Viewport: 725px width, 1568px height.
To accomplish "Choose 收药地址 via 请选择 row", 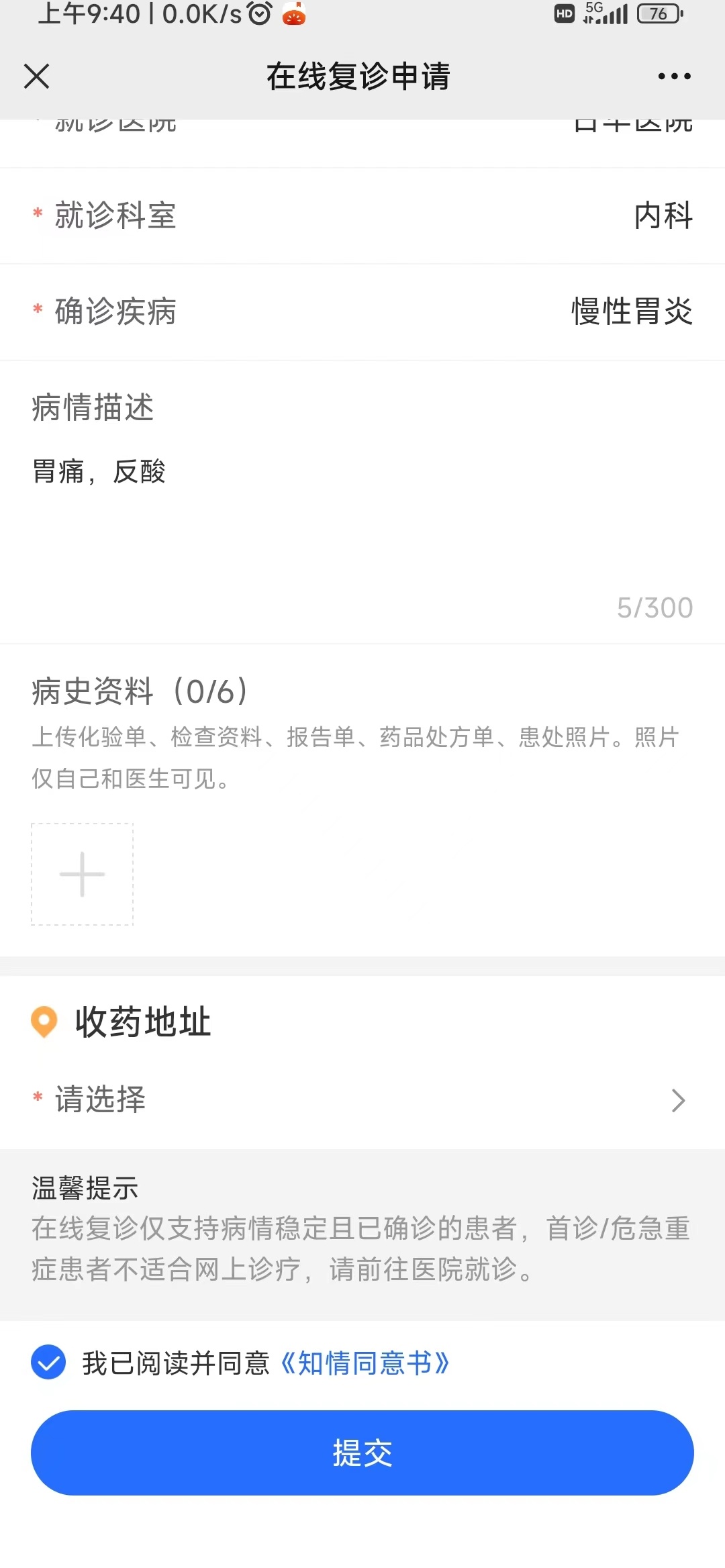I will 362,1099.
